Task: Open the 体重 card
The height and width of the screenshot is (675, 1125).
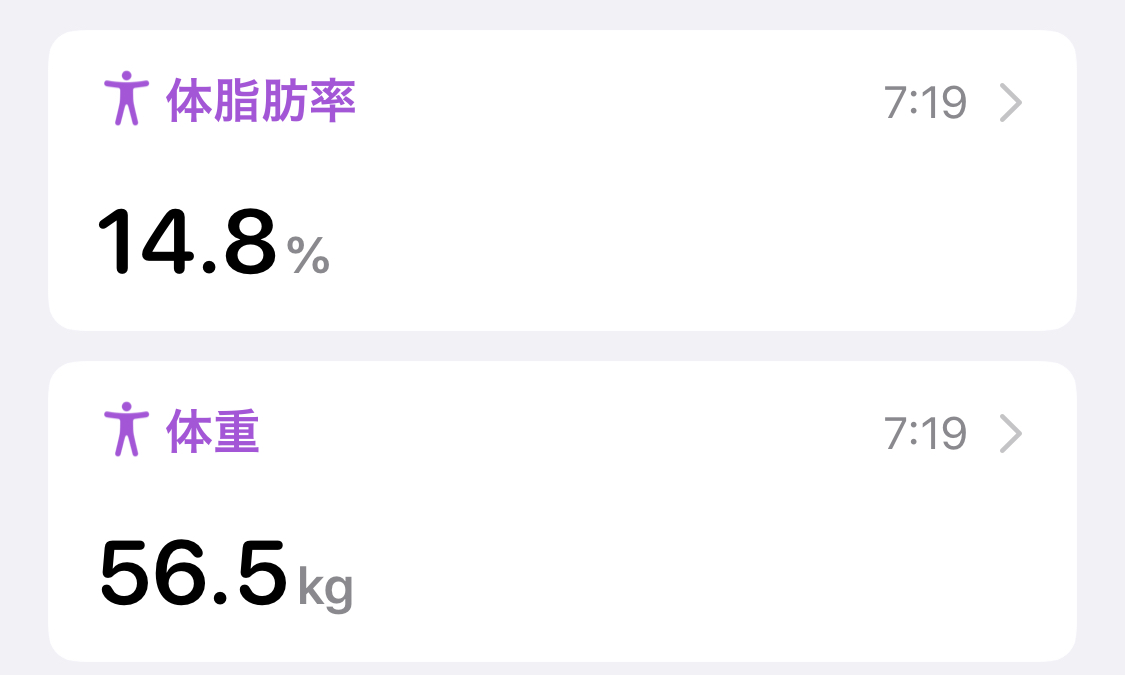Action: pyautogui.click(x=562, y=510)
